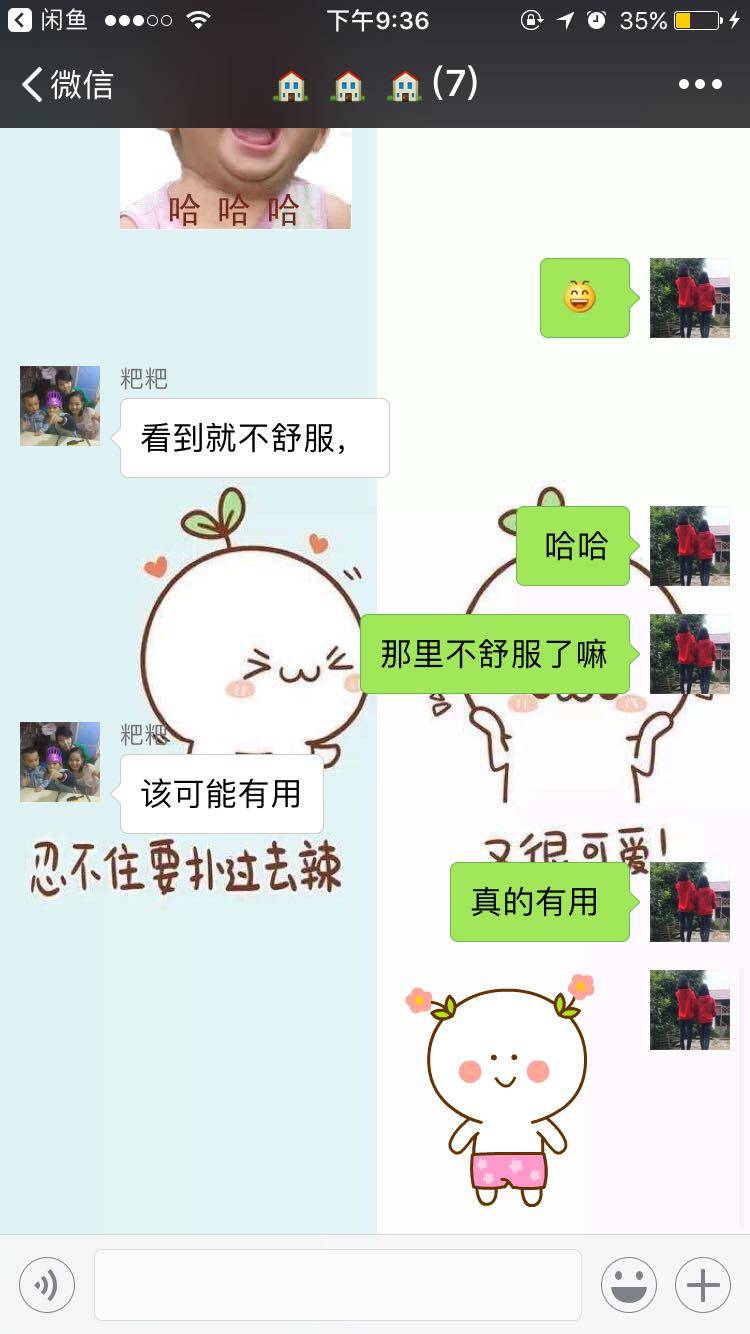This screenshot has height=1334, width=750.
Task: Go back to the 微信 chat list
Action: (66, 85)
